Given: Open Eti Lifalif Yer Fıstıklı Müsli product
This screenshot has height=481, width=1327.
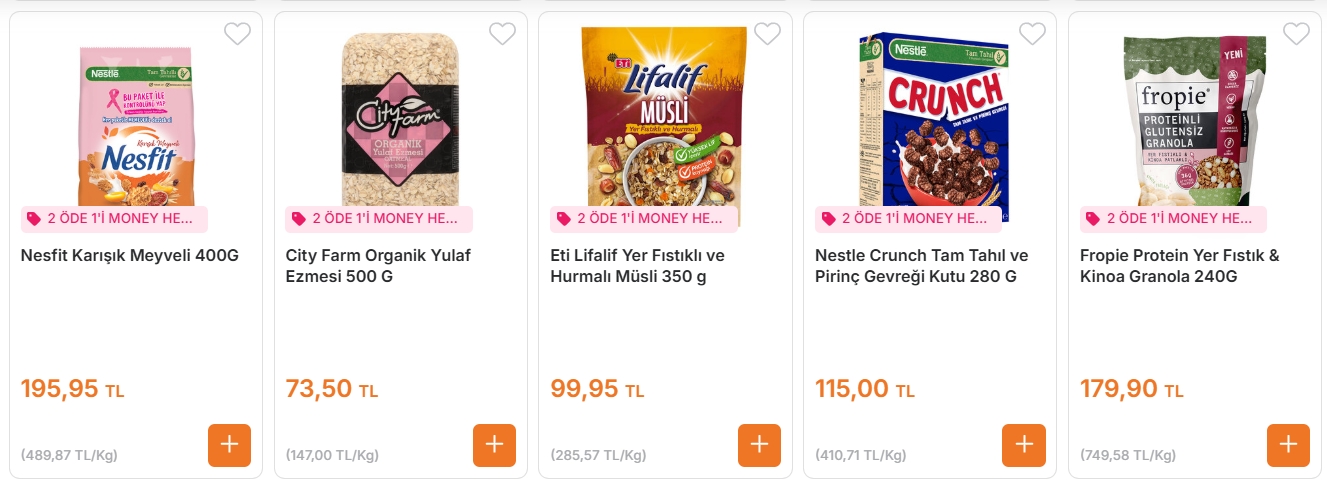Looking at the screenshot, I should pyautogui.click(x=637, y=265).
